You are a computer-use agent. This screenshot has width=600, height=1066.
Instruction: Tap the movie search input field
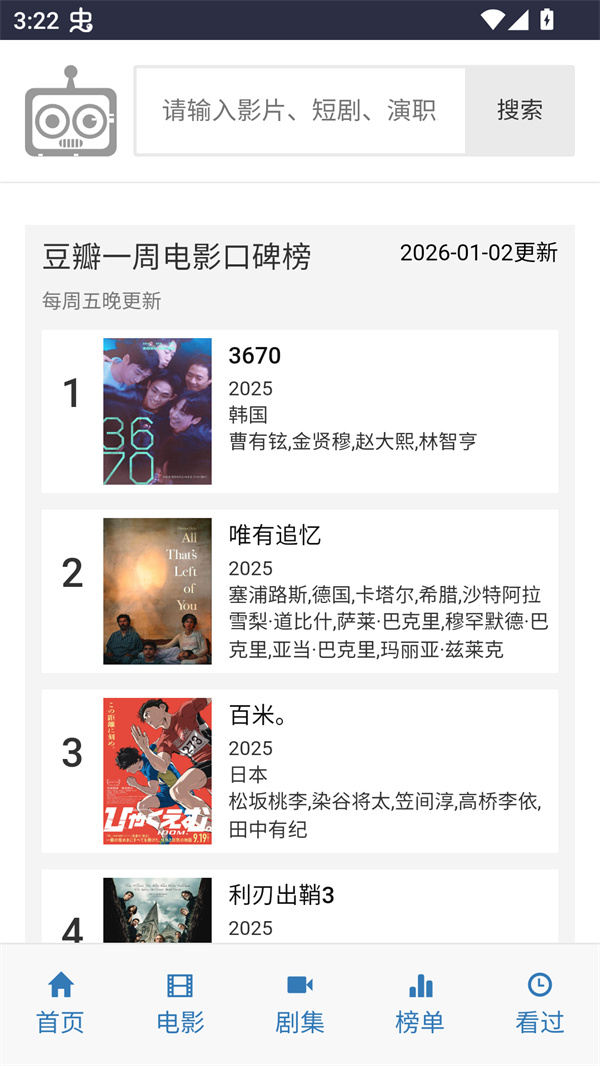click(300, 111)
